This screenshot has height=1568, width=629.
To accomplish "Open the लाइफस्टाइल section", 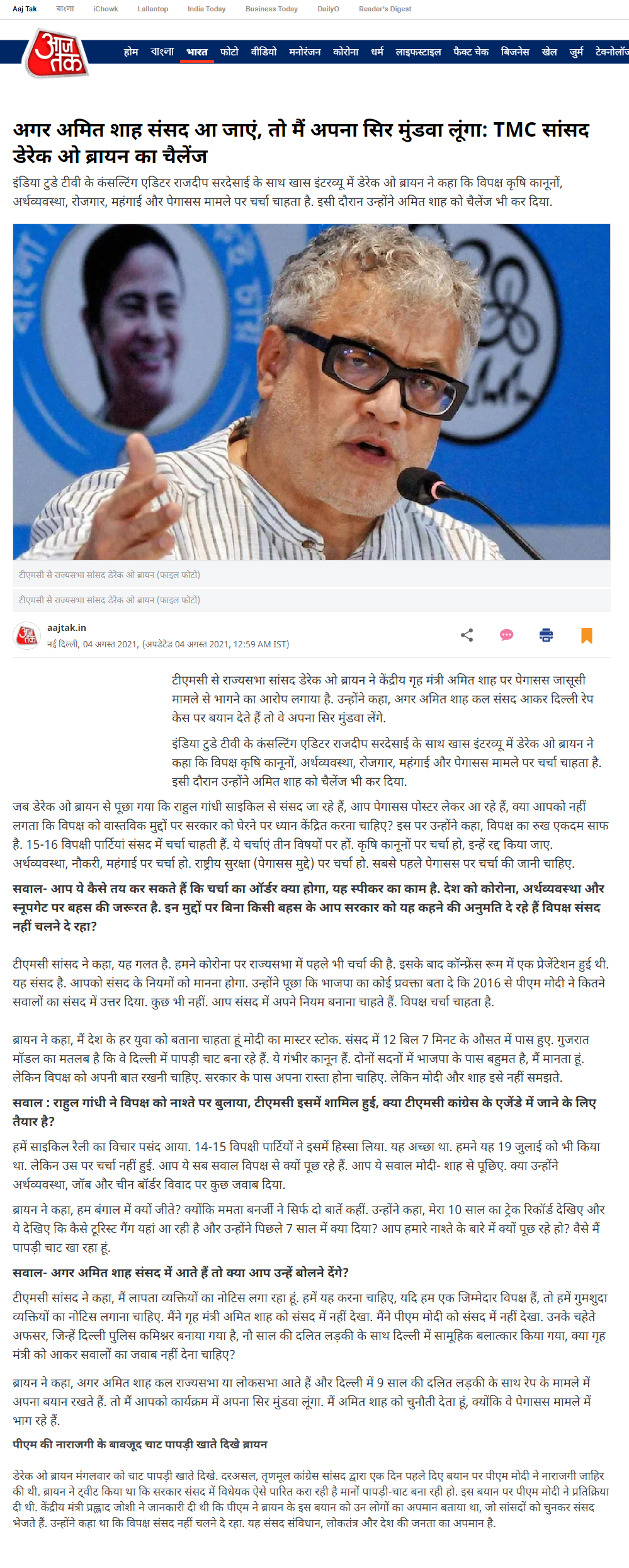I will [418, 52].
